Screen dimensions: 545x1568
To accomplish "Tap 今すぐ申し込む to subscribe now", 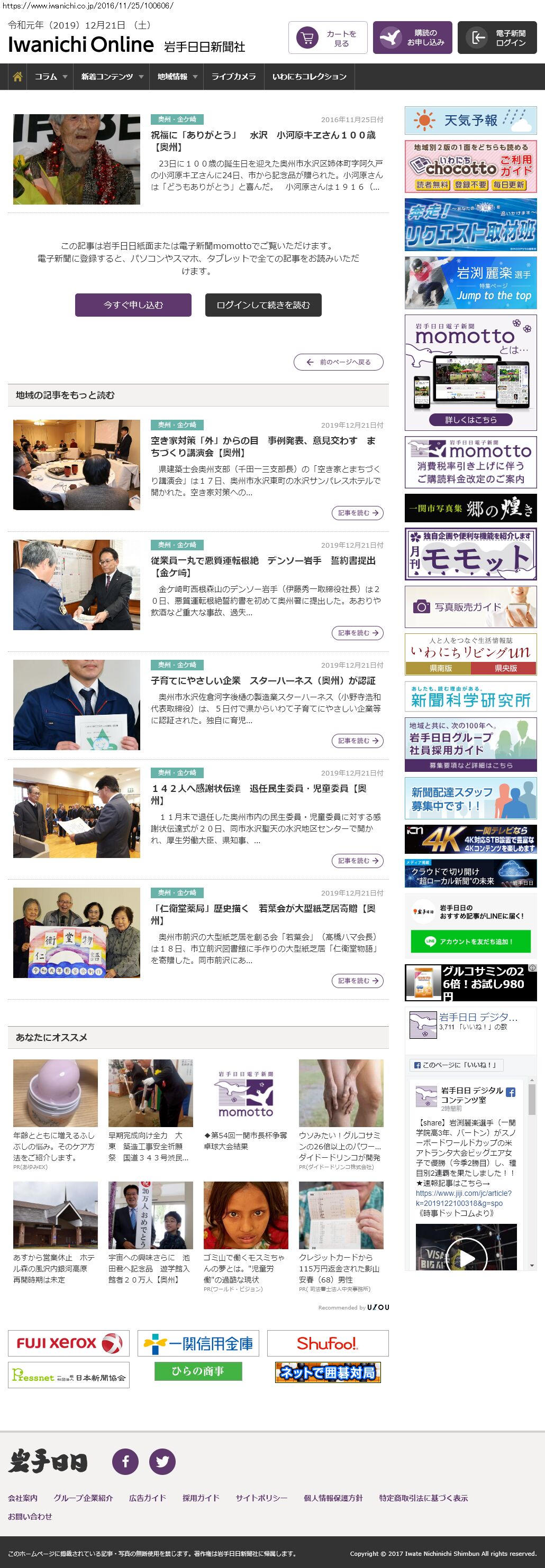I will tap(133, 305).
